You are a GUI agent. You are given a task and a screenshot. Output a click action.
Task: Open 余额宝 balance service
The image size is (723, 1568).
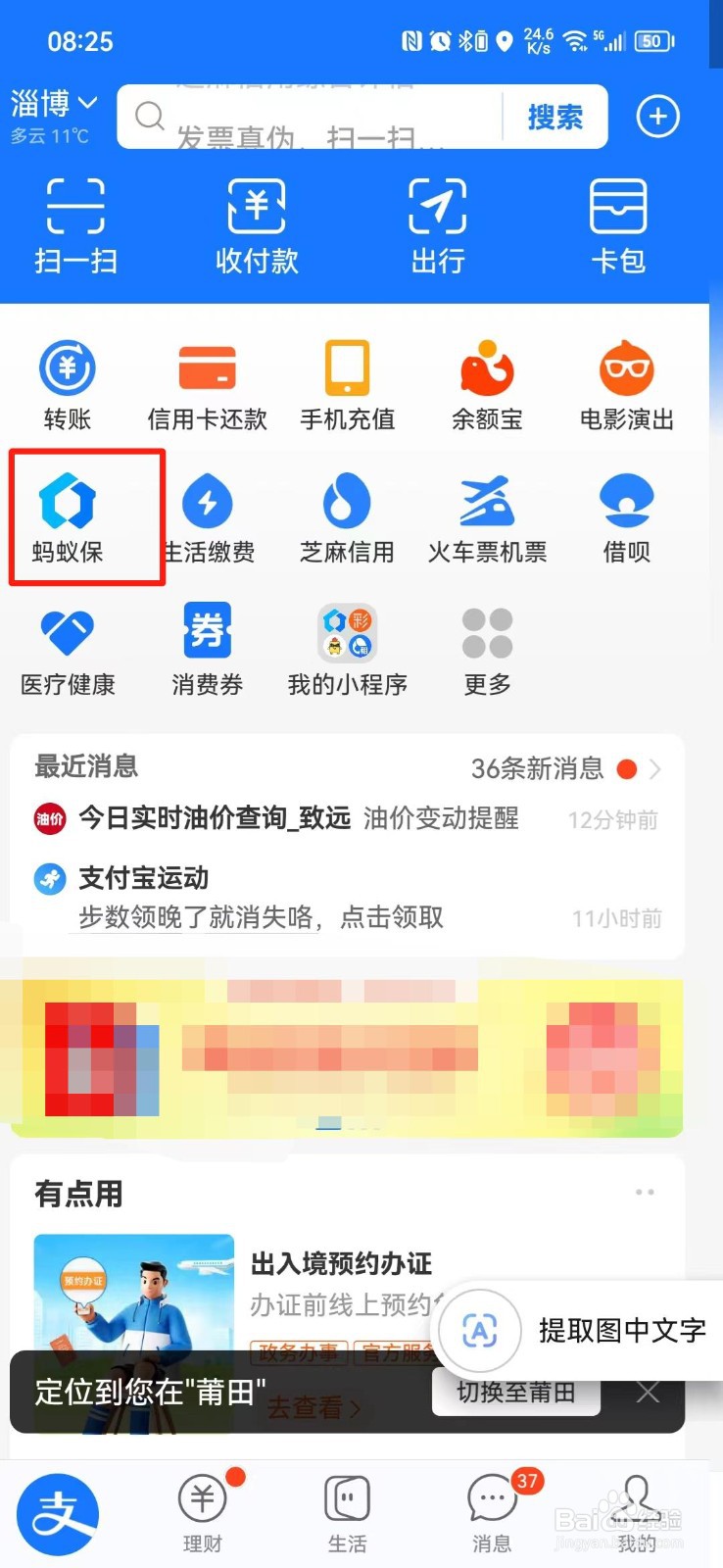point(487,382)
